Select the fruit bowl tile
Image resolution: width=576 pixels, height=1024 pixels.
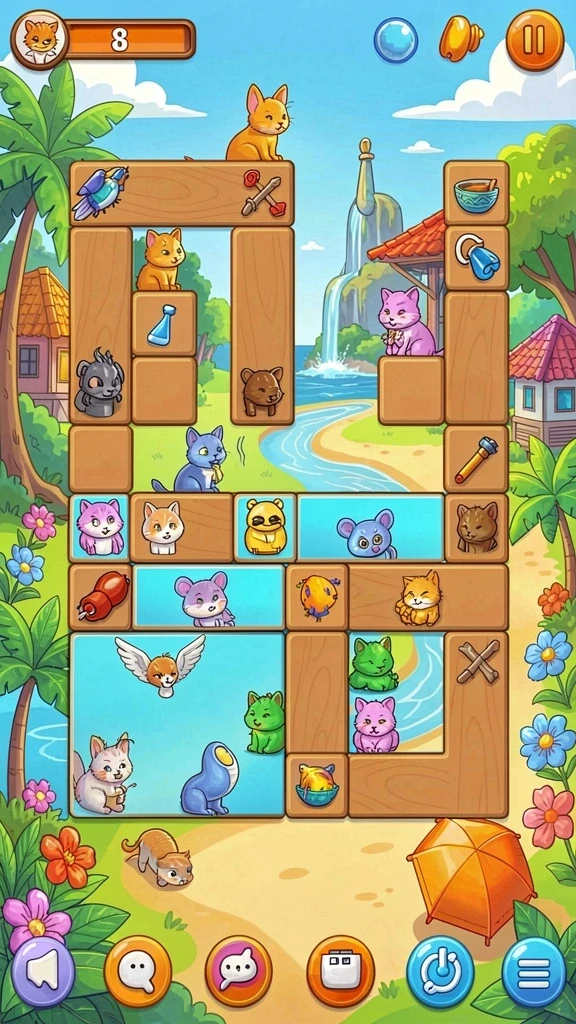click(x=317, y=786)
